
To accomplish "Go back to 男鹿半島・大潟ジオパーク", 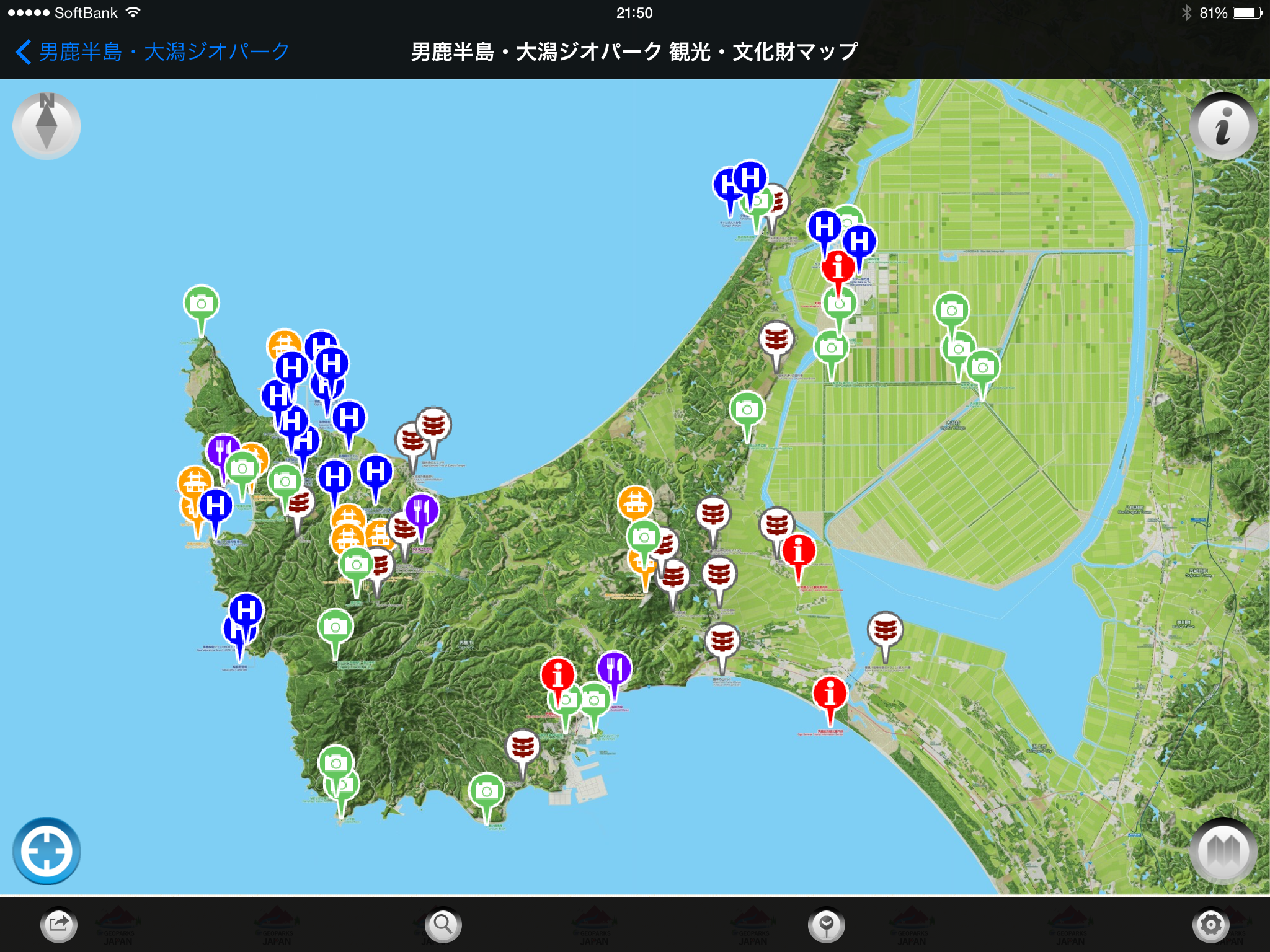I will 152,51.
